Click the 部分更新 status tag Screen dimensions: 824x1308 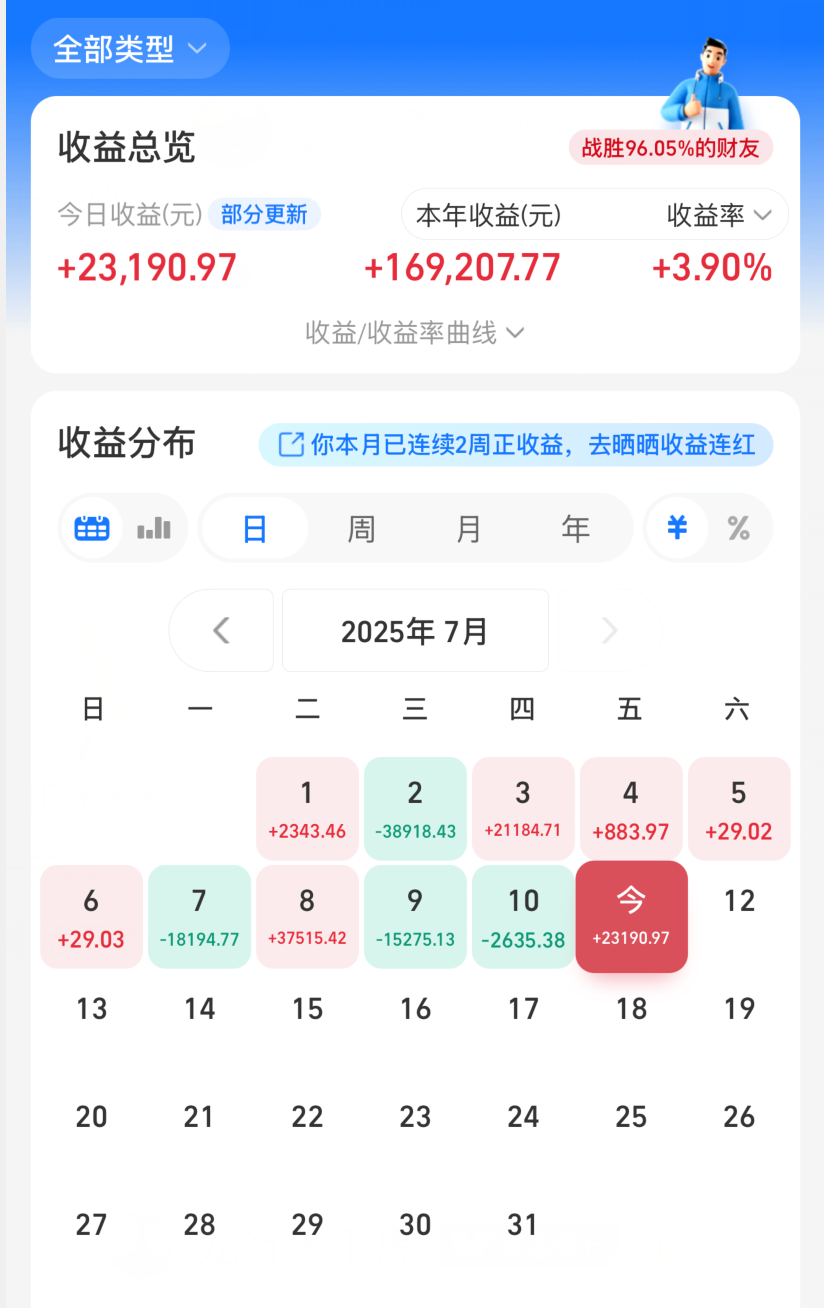(263, 214)
